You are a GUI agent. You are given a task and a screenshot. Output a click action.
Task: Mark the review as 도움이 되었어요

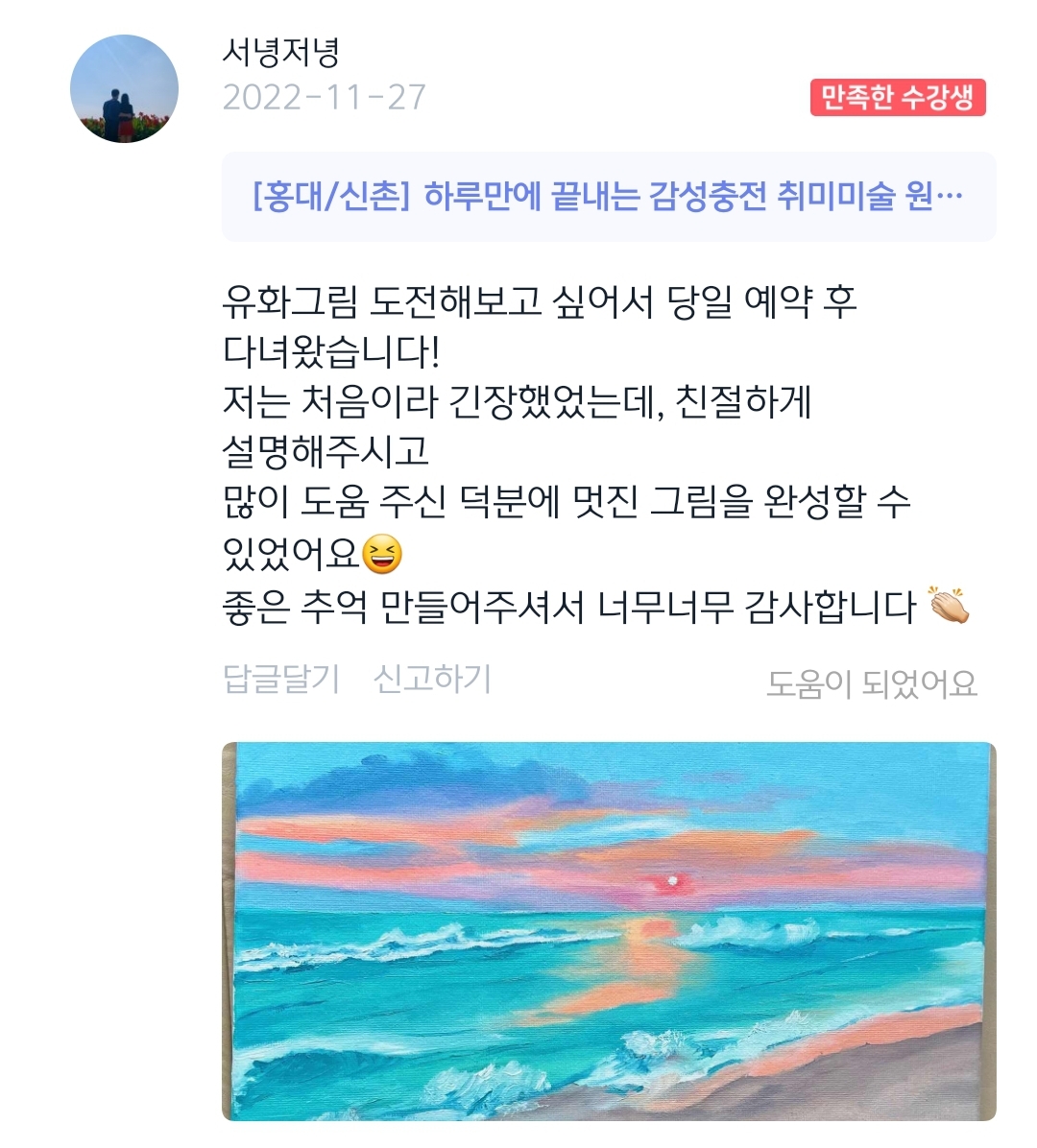(871, 683)
